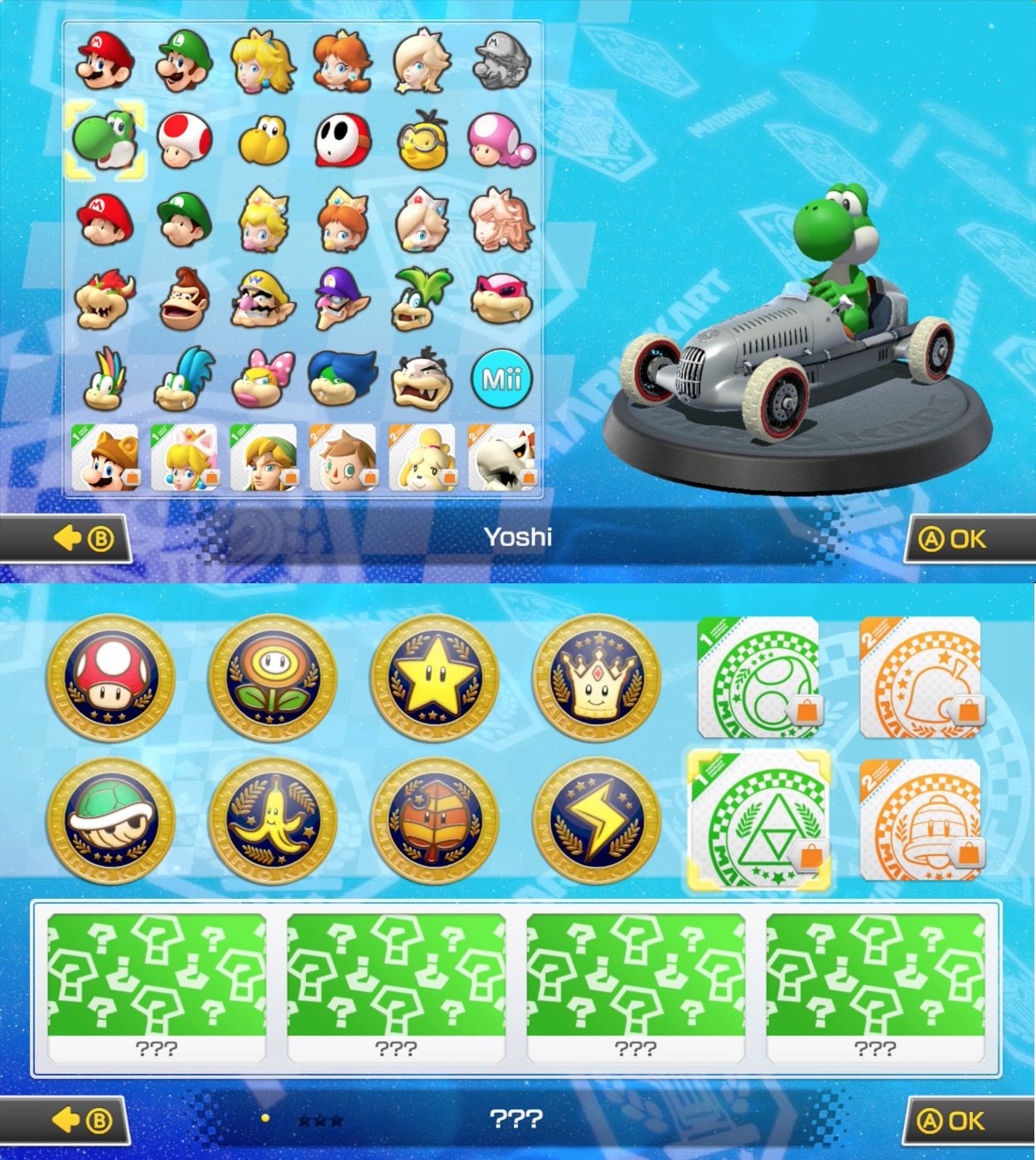The height and width of the screenshot is (1160, 1036).
Task: Choose Luigi as your driver
Action: coord(184,60)
